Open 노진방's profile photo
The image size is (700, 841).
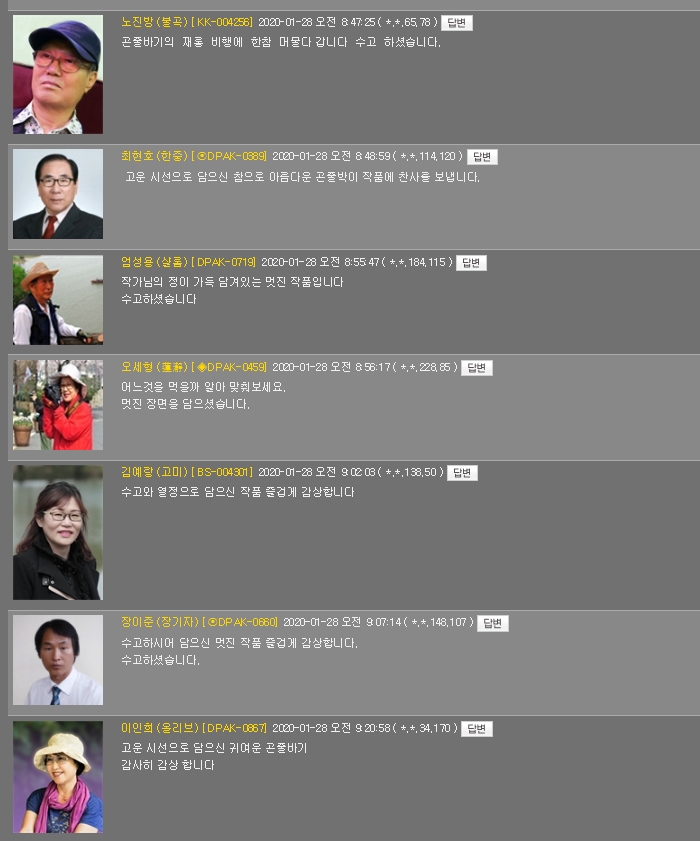coord(57,74)
